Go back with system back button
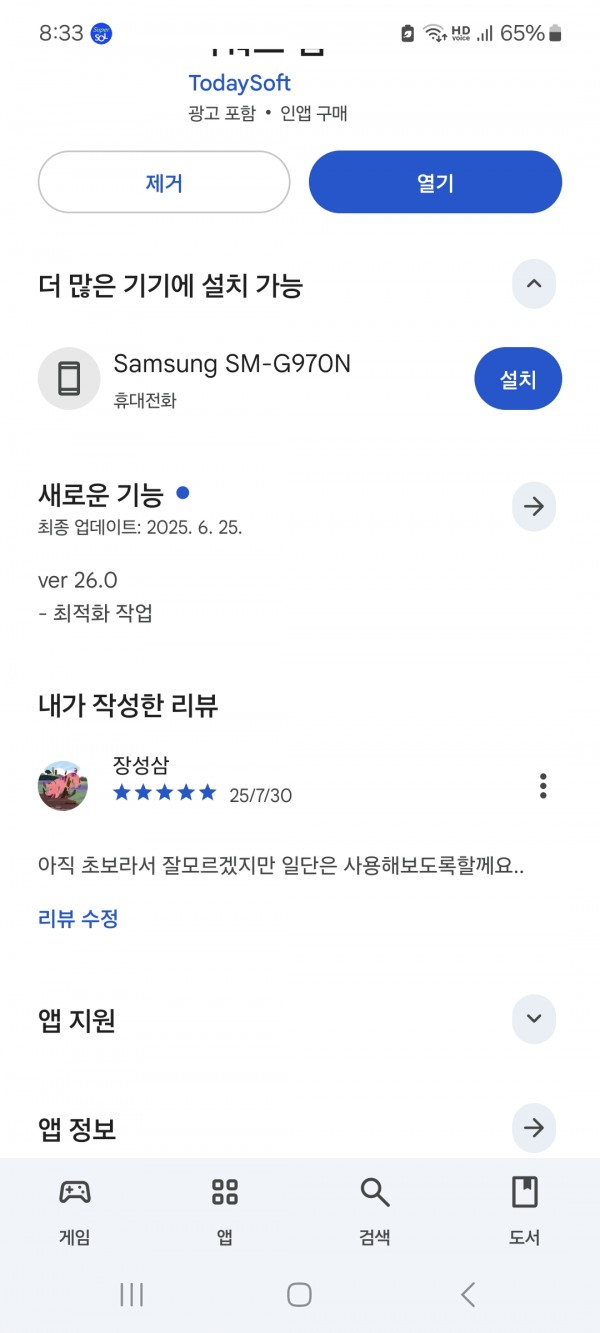Image resolution: width=600 pixels, height=1333 pixels. (467, 1295)
